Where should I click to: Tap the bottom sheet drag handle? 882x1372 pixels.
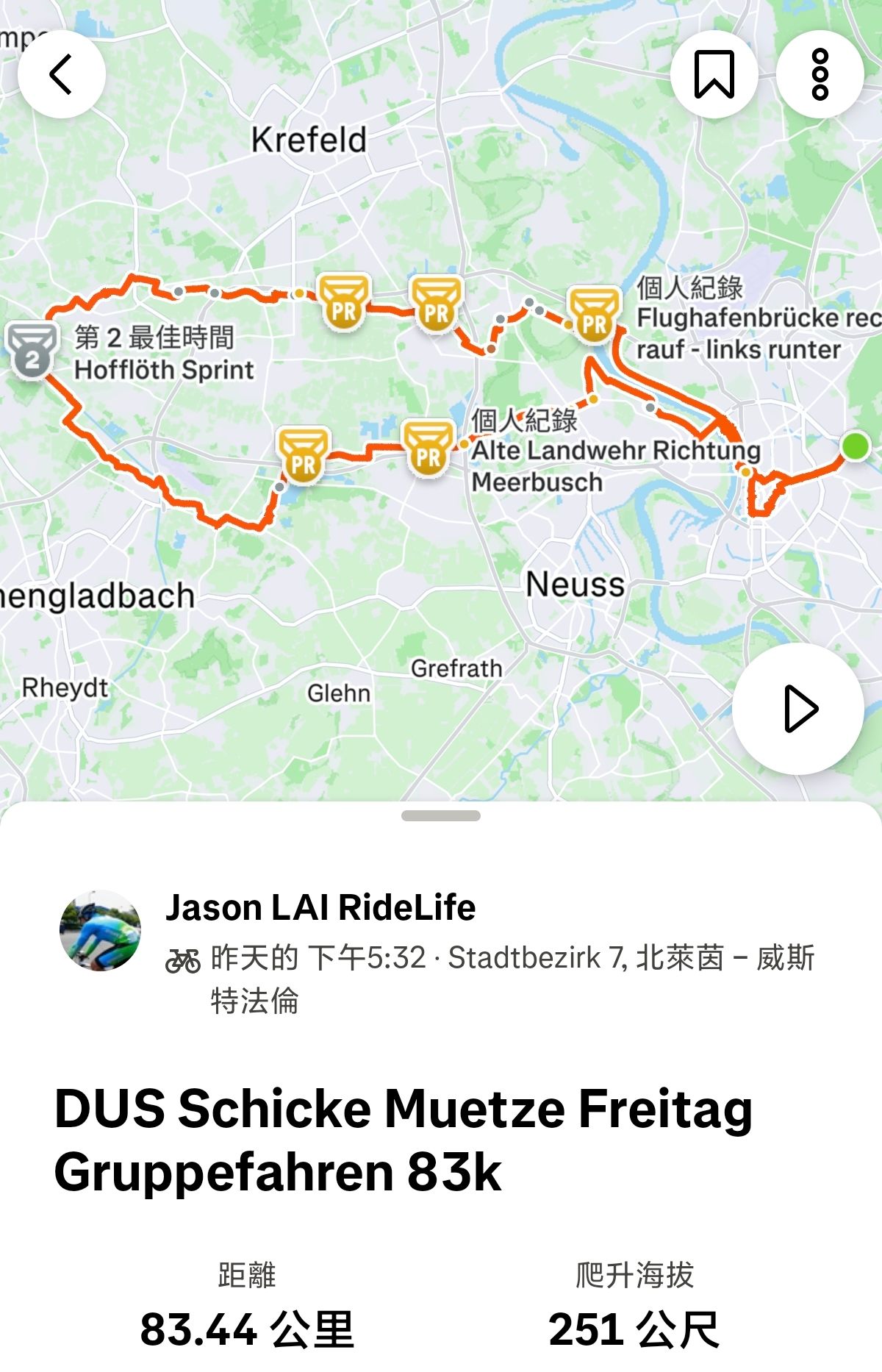pyautogui.click(x=441, y=815)
